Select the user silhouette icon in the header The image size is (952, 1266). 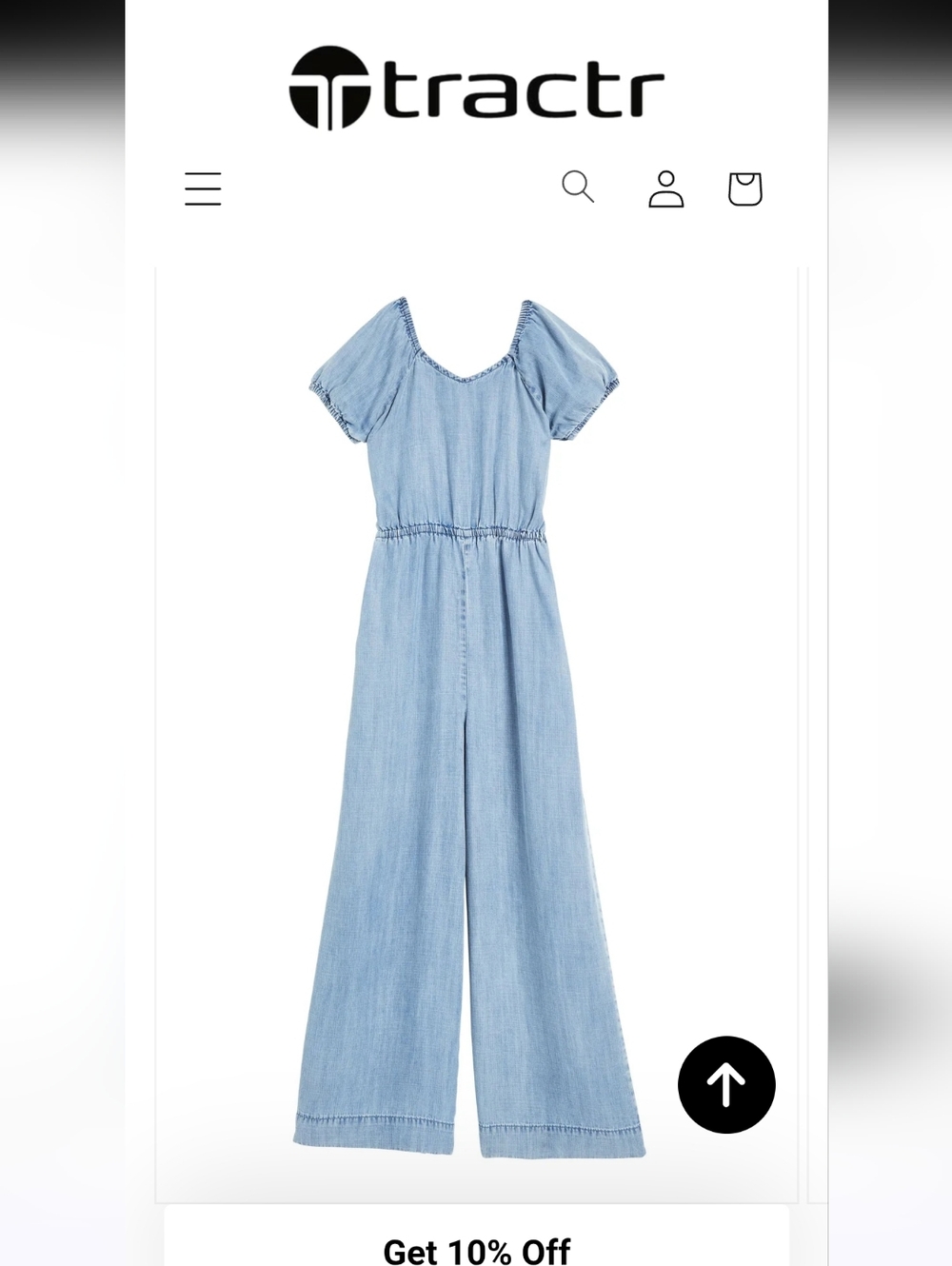(x=666, y=188)
